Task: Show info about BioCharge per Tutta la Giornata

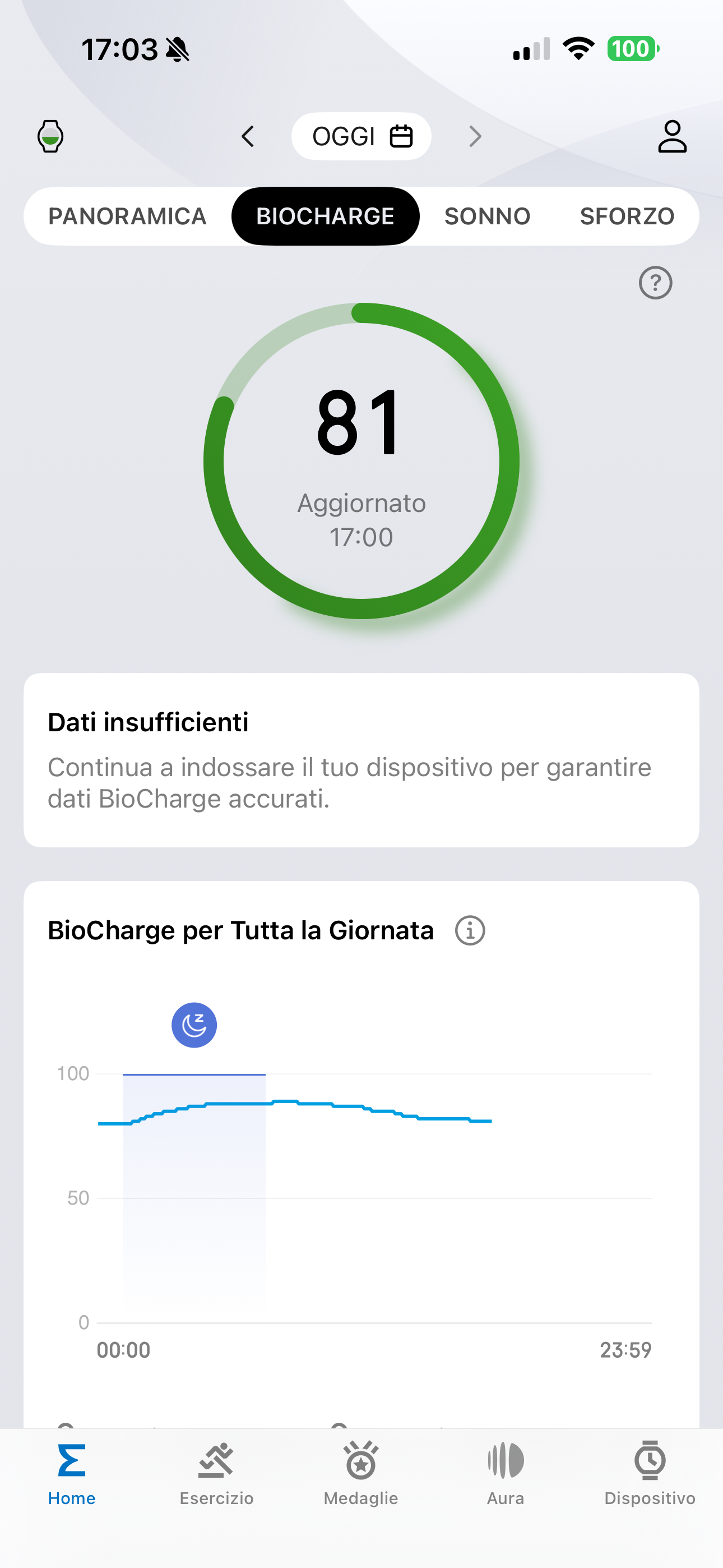Action: point(470,931)
